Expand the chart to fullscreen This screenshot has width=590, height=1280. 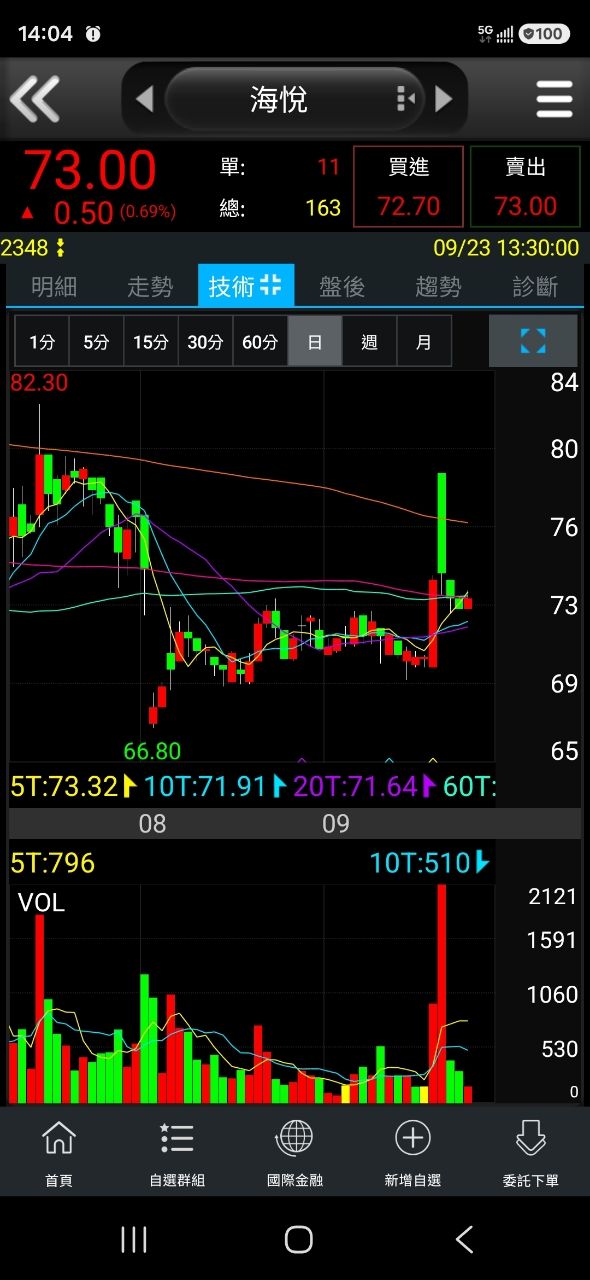[x=533, y=341]
